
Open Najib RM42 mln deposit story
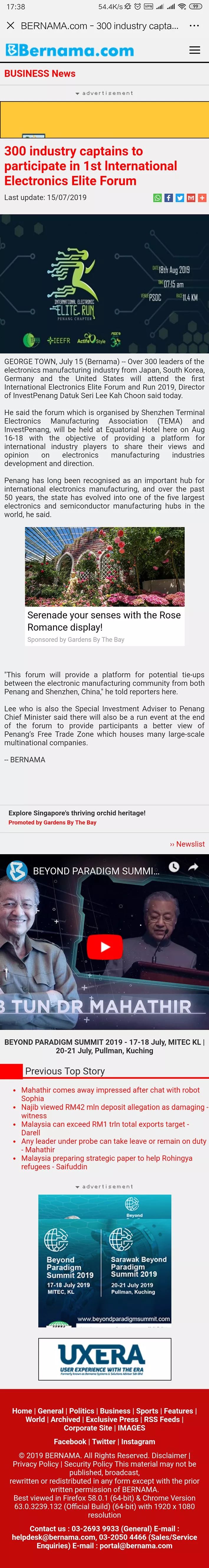click(x=113, y=1107)
